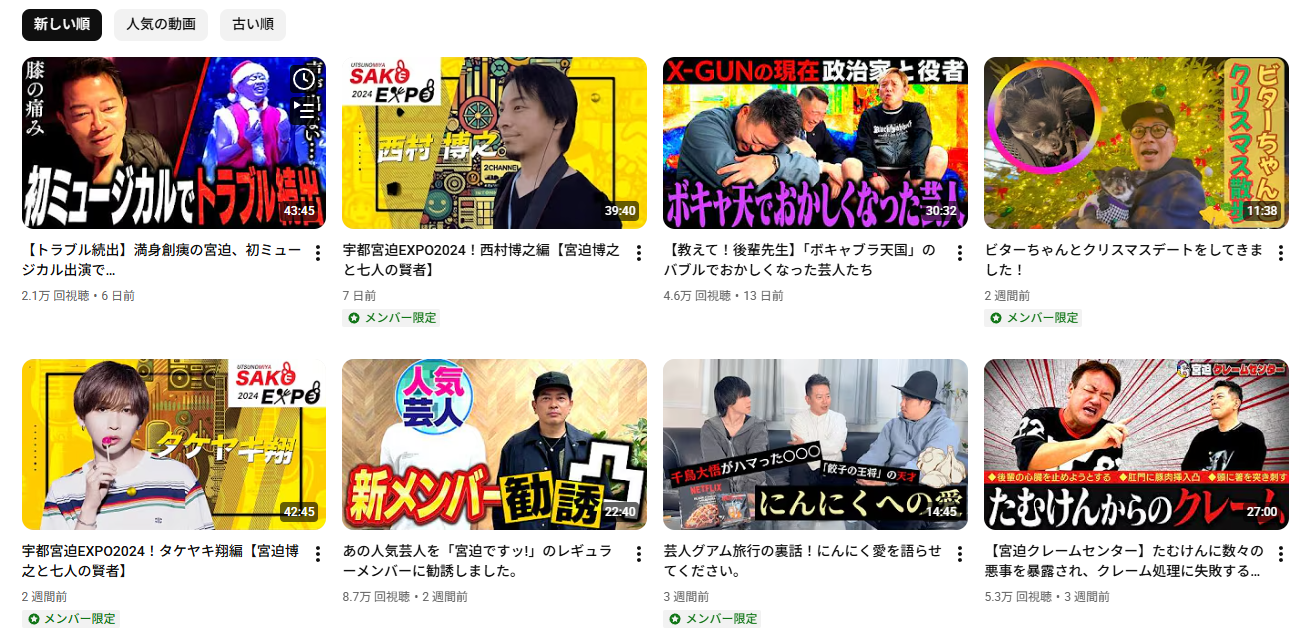
Task: Tap the three dots beside ビターちゃん video
Action: (x=1280, y=253)
